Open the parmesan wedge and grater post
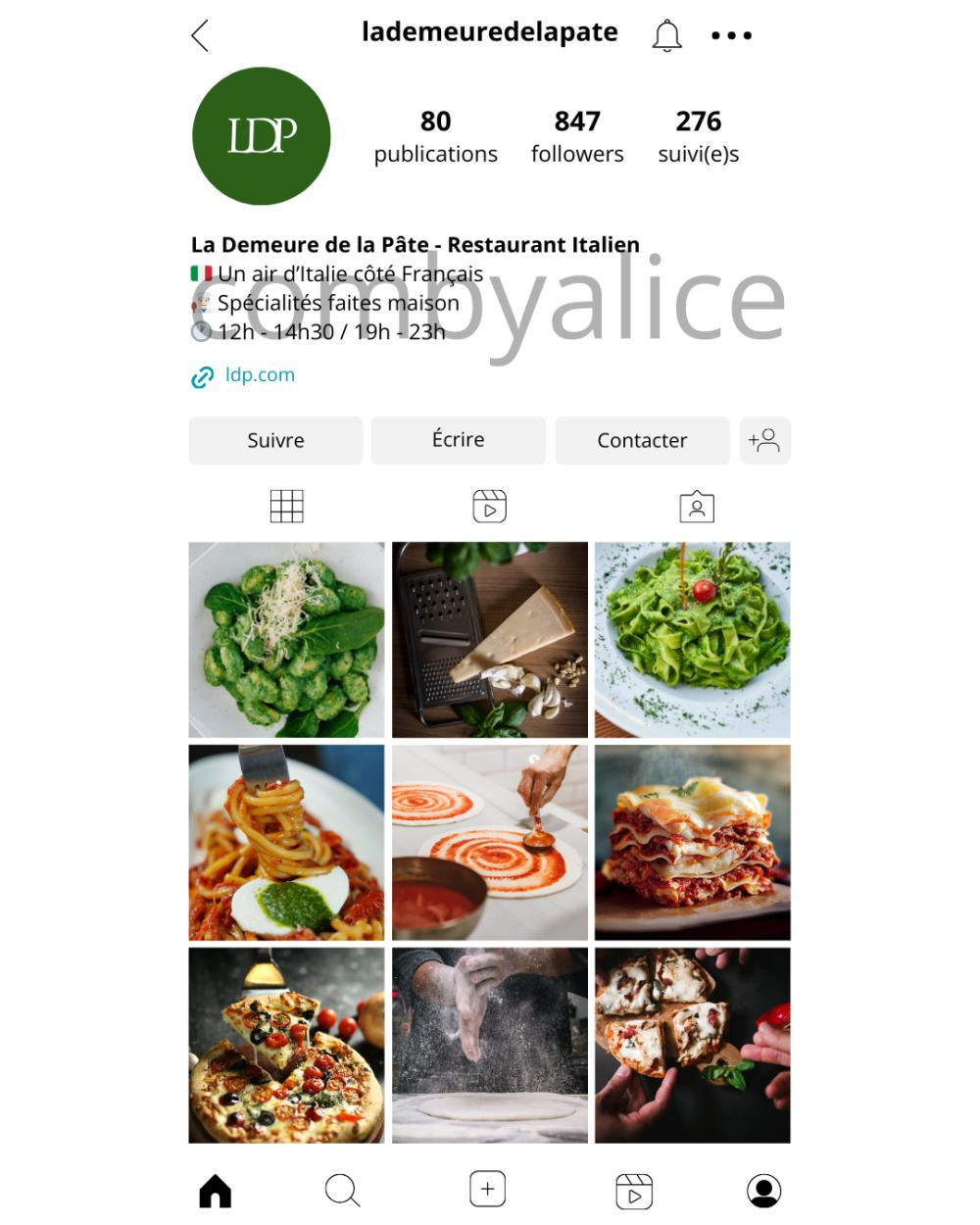Viewport: 980px width, 1225px height. coord(489,639)
